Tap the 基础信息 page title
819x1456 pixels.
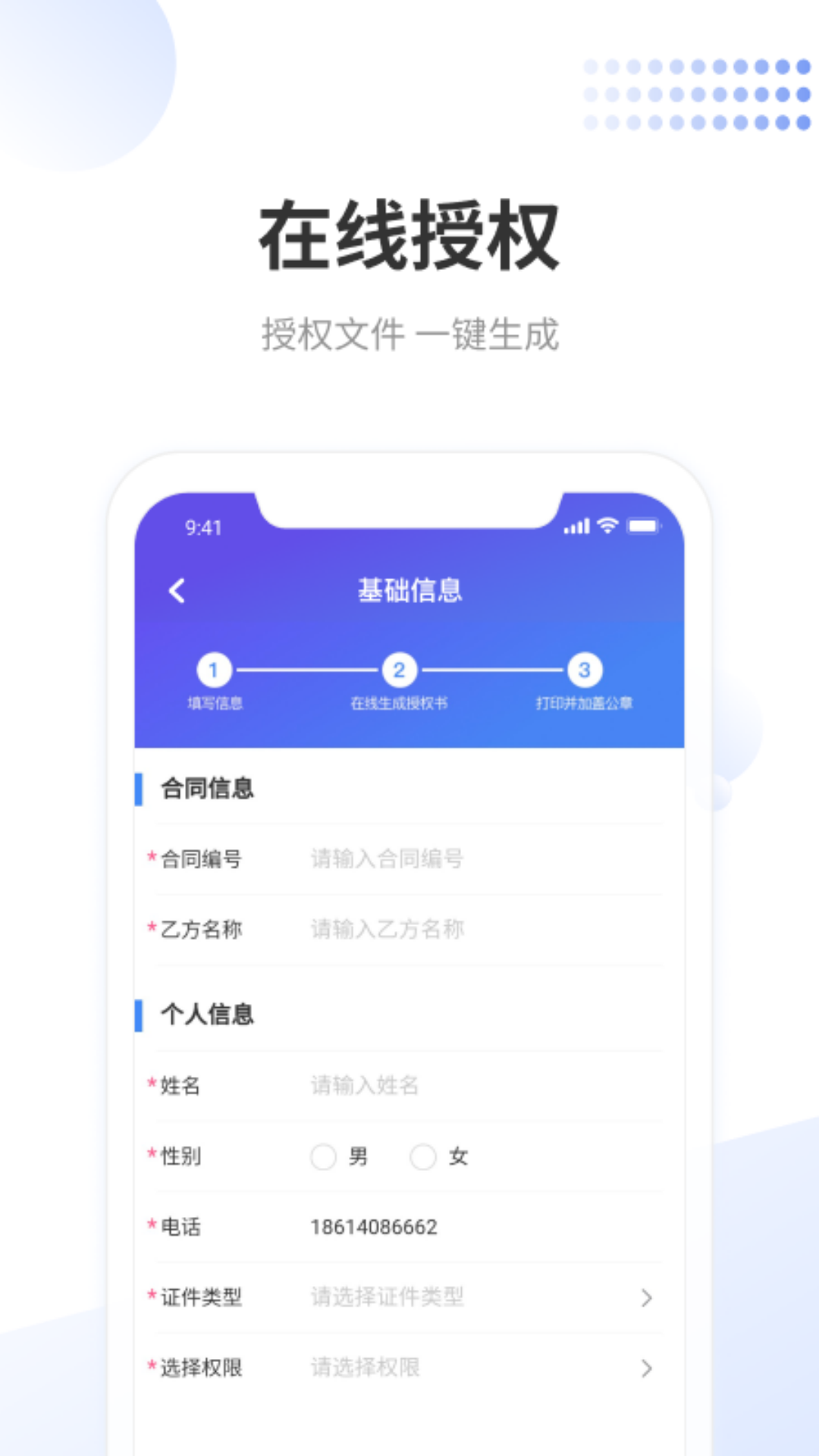point(411,591)
